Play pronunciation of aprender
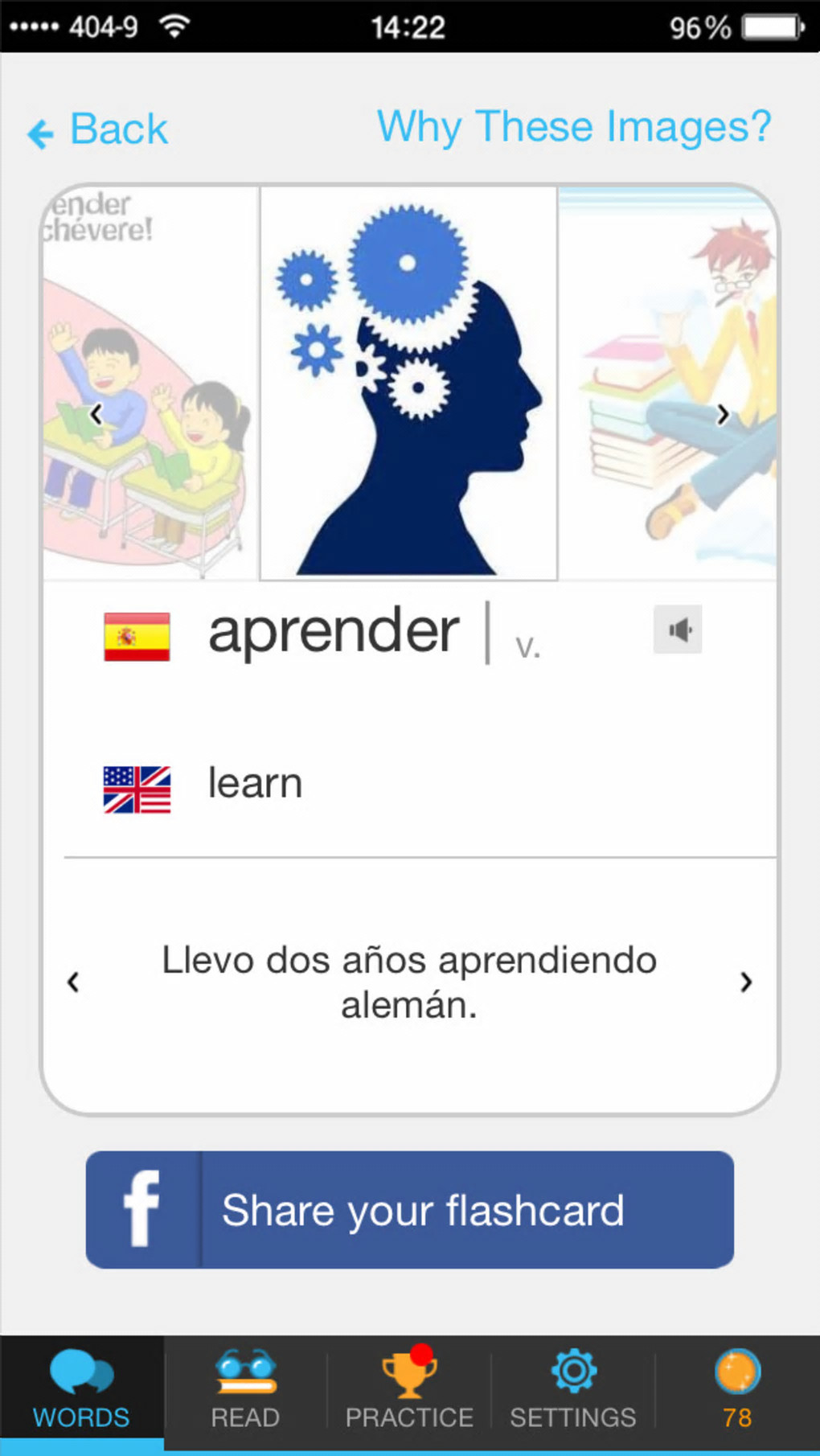This screenshot has width=820, height=1456. (x=678, y=630)
